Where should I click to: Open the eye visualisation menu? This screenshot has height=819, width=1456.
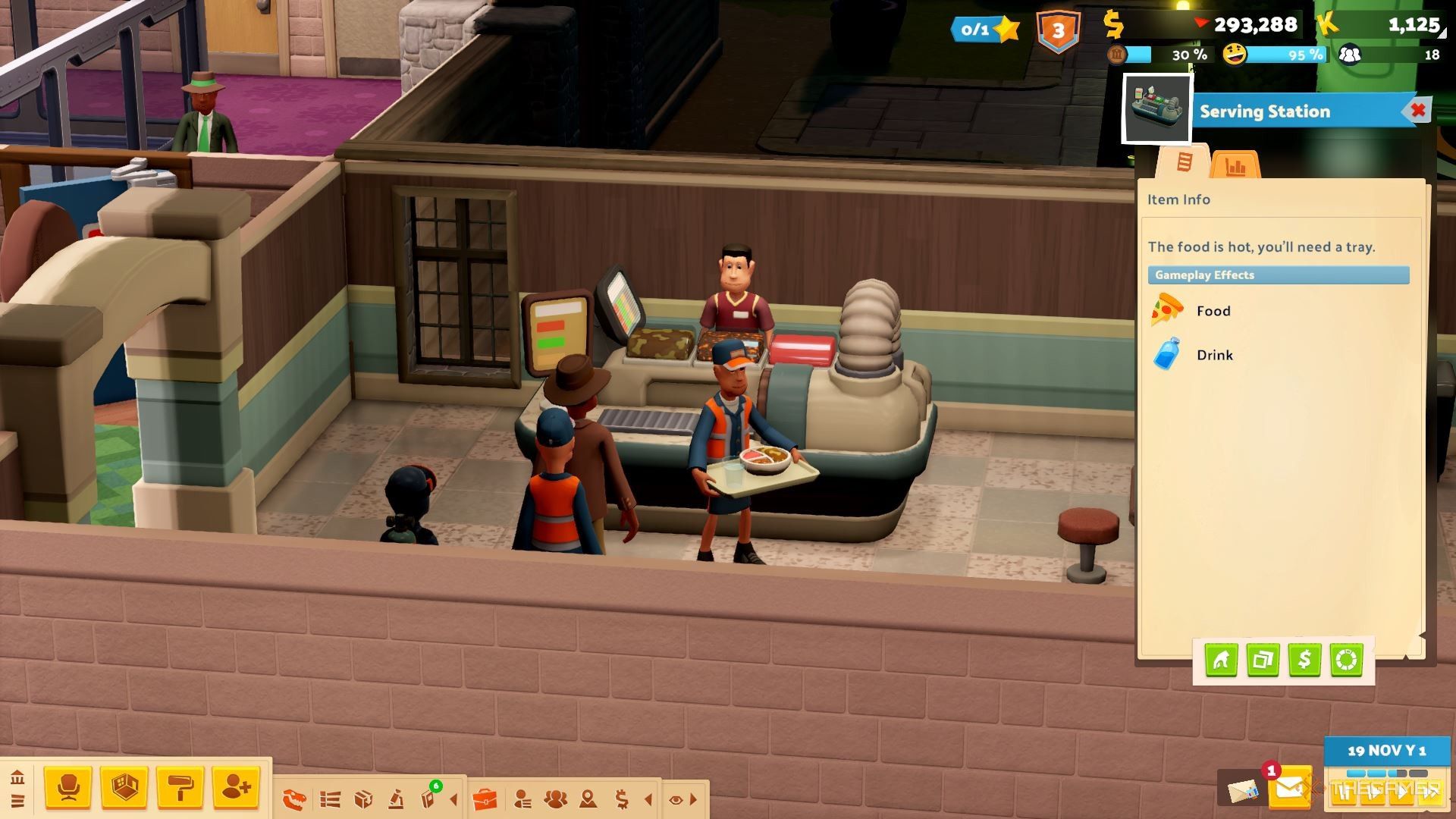coord(676,799)
